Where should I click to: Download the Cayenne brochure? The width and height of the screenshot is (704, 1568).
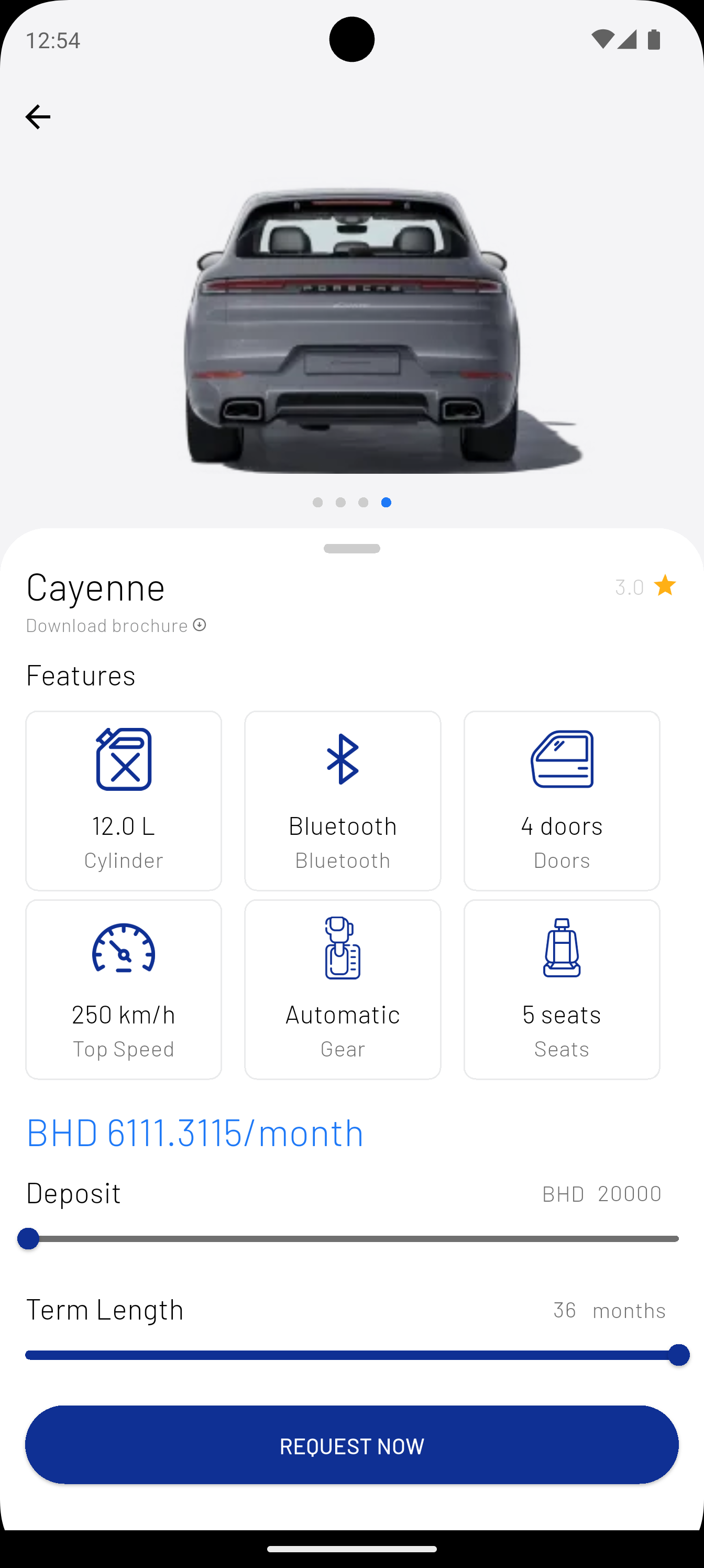click(x=116, y=625)
